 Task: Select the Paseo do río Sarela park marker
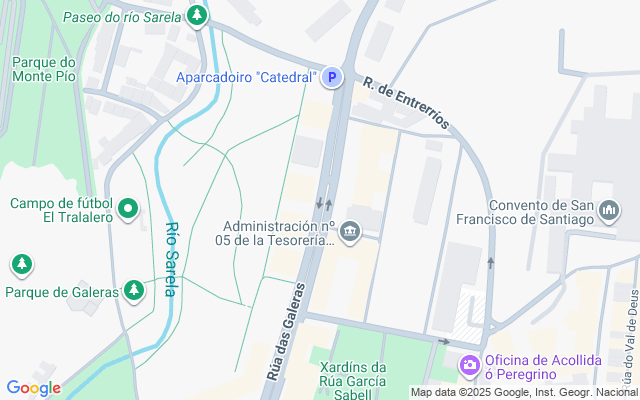(197, 16)
